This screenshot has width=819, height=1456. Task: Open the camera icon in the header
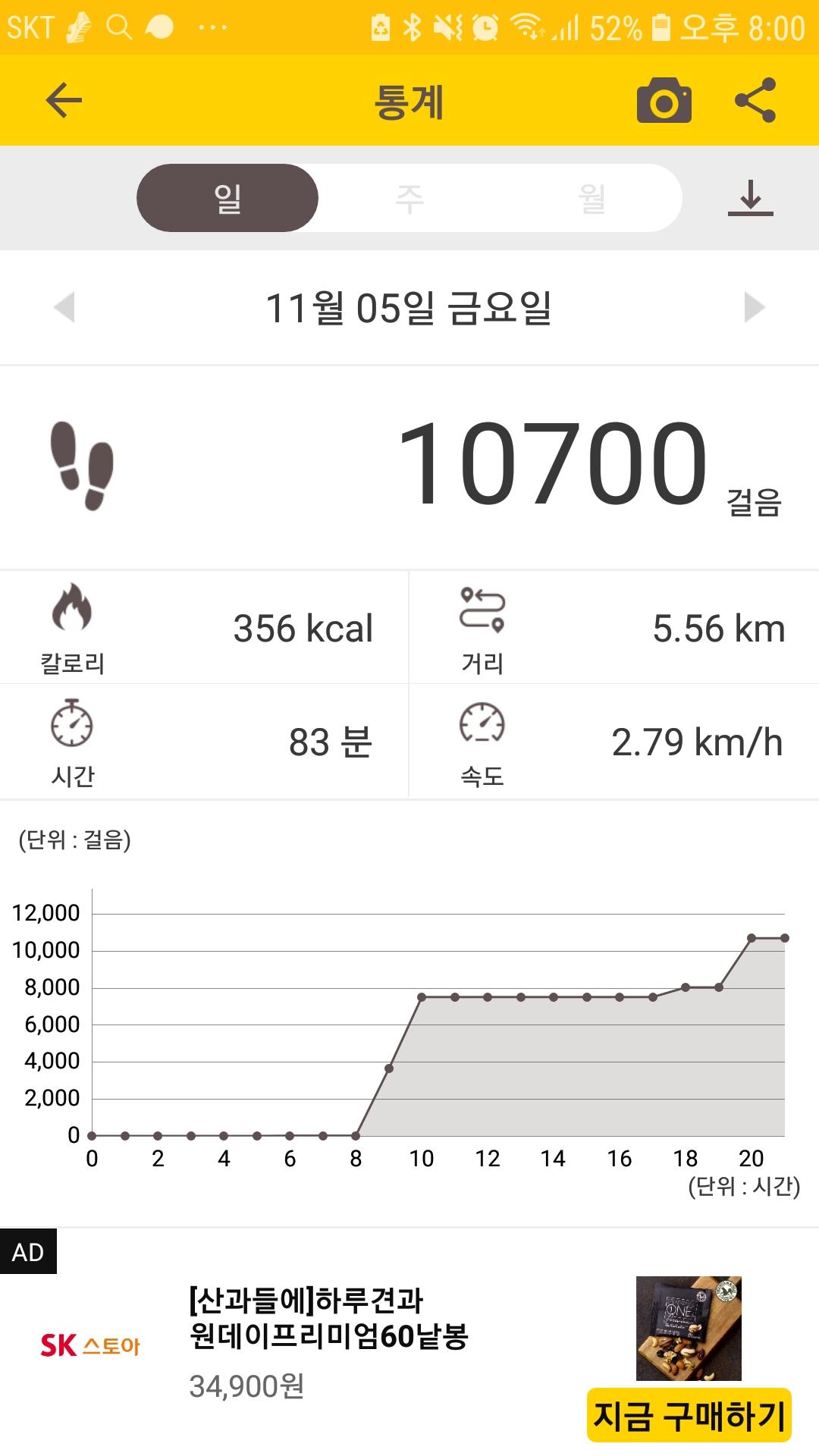point(664,101)
